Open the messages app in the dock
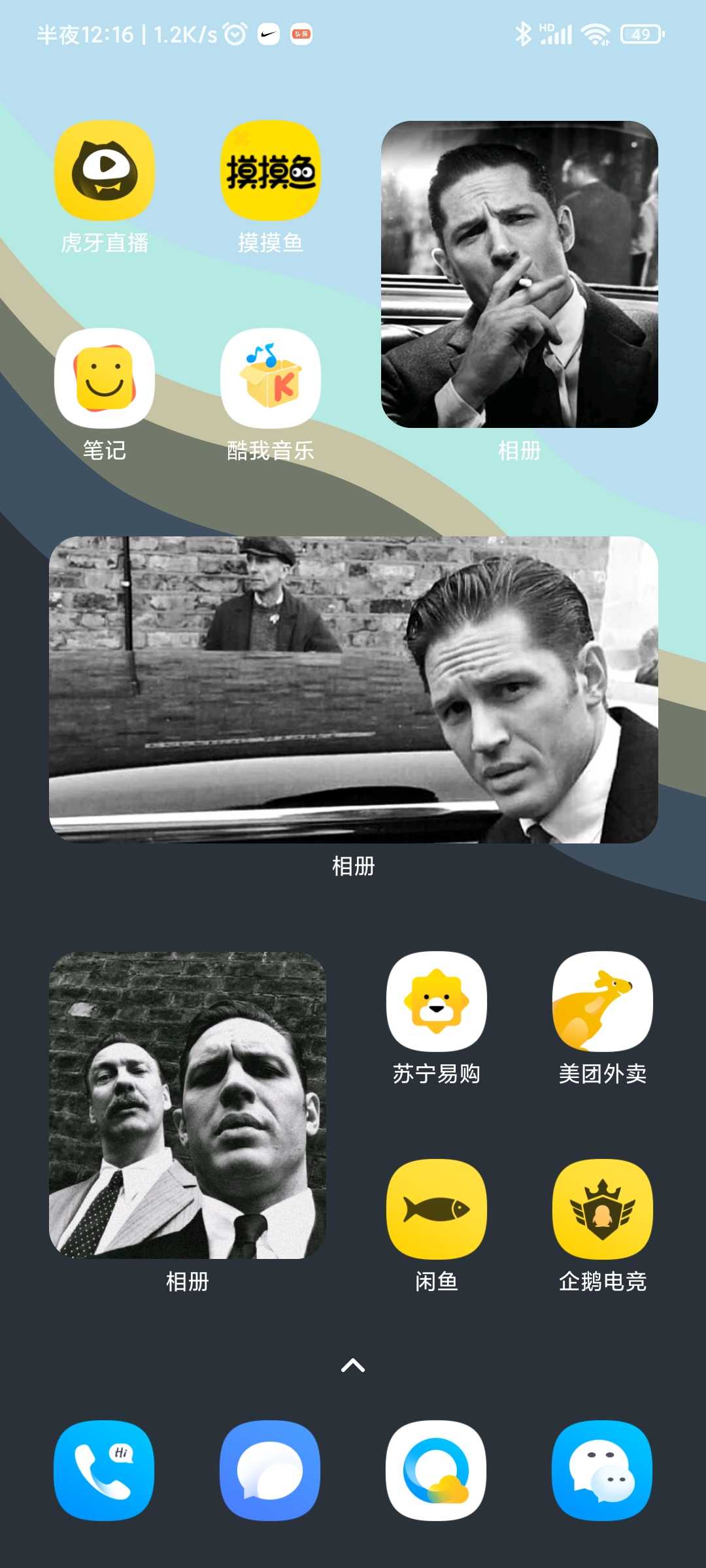This screenshot has width=706, height=1568. click(x=271, y=1471)
